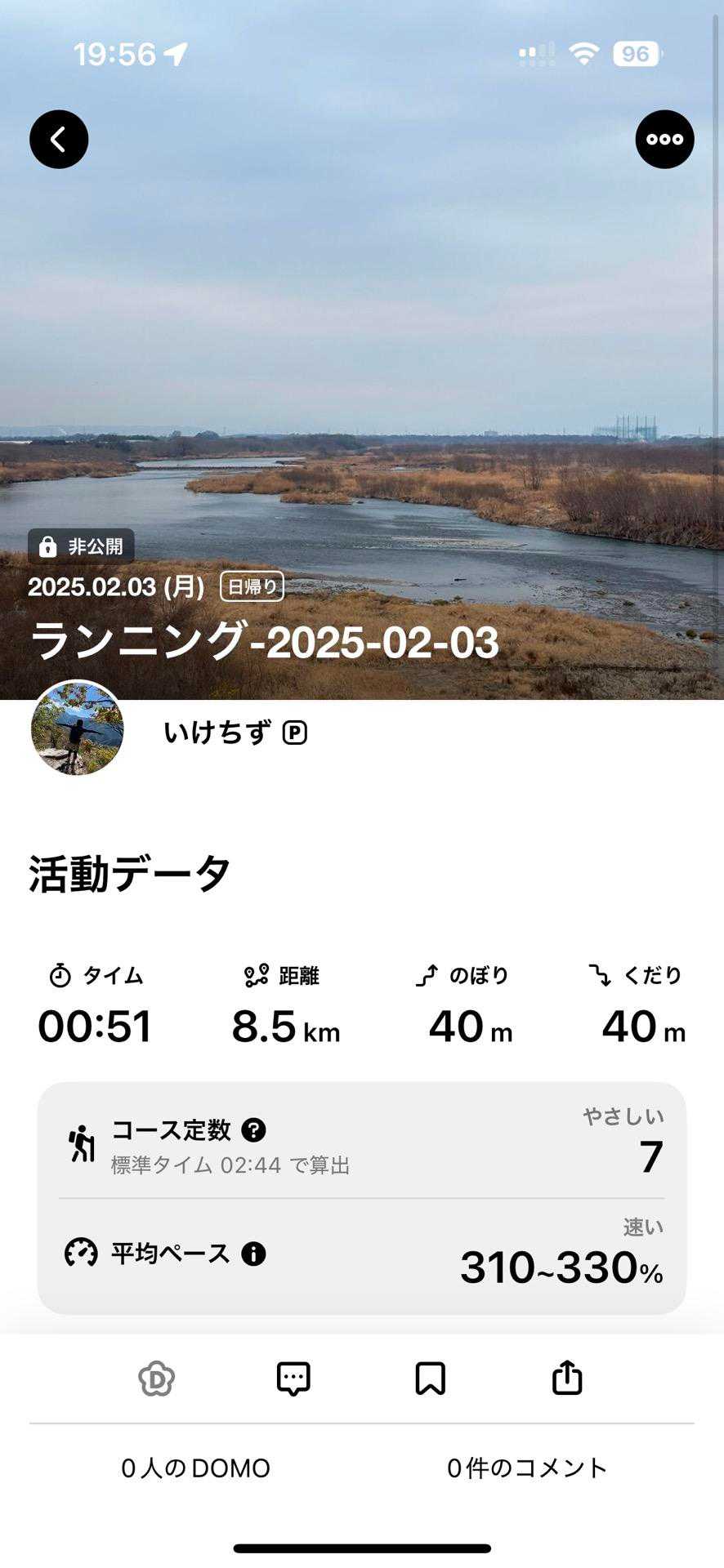Open the comment icon

click(293, 1379)
